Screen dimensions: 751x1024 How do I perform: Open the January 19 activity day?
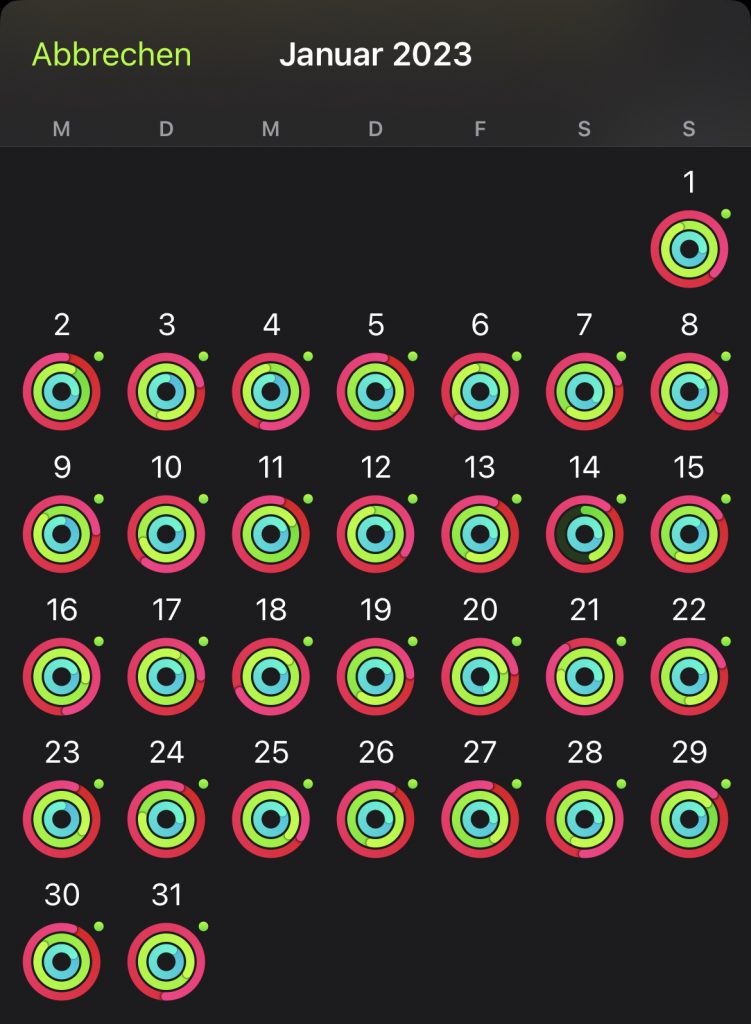point(376,677)
